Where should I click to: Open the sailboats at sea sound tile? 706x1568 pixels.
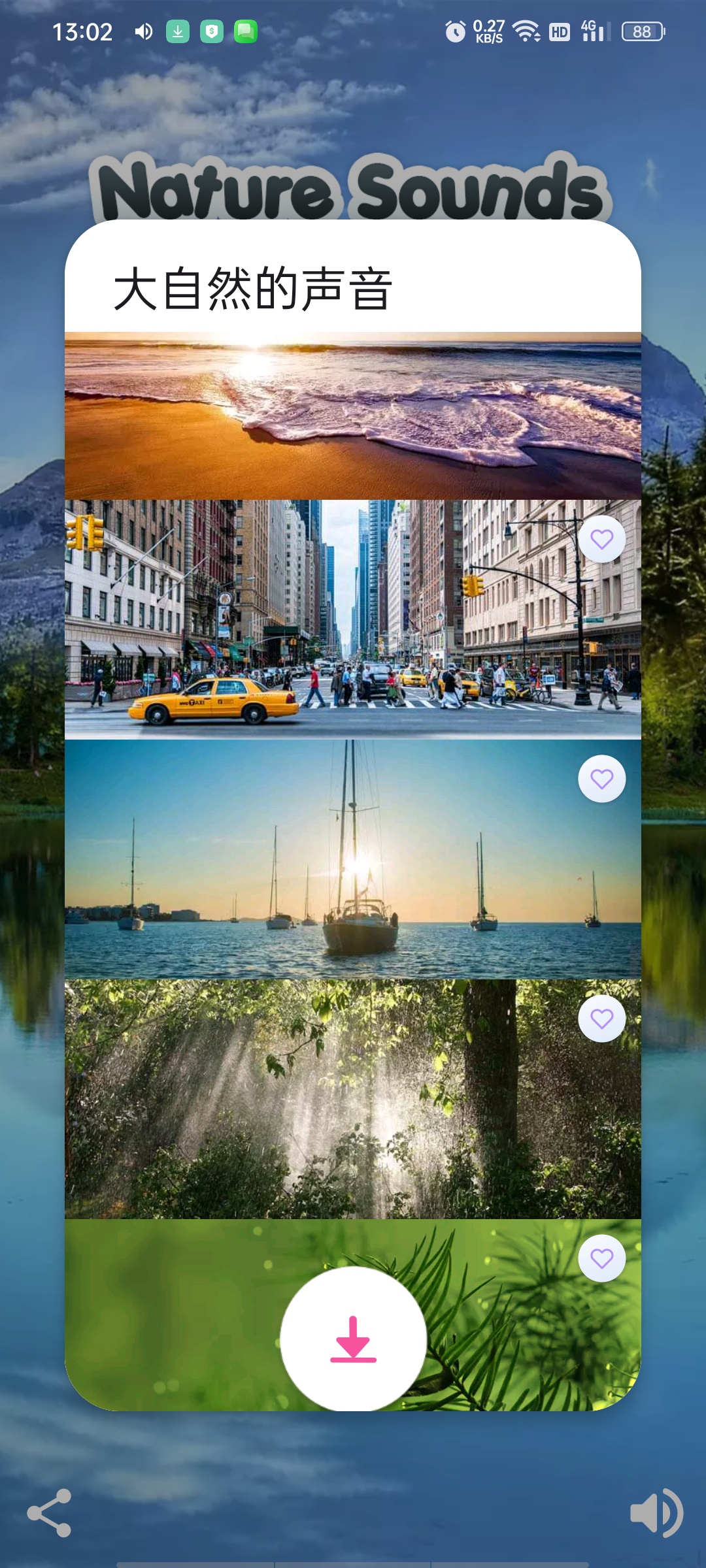click(x=353, y=859)
